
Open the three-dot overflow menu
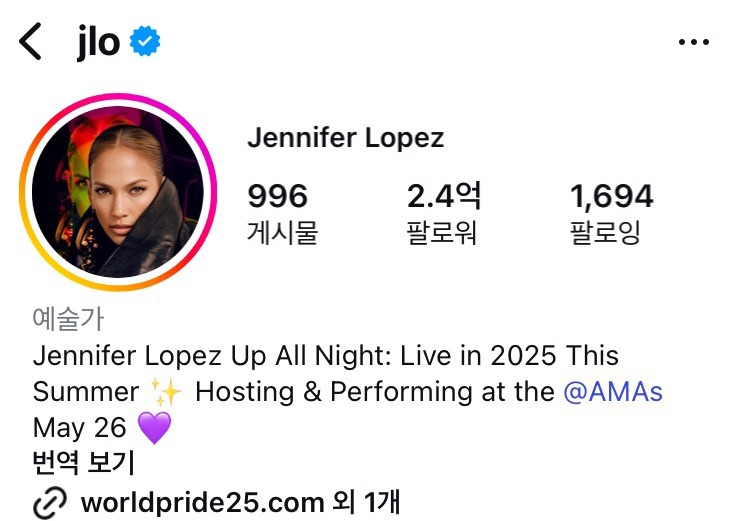pos(692,42)
